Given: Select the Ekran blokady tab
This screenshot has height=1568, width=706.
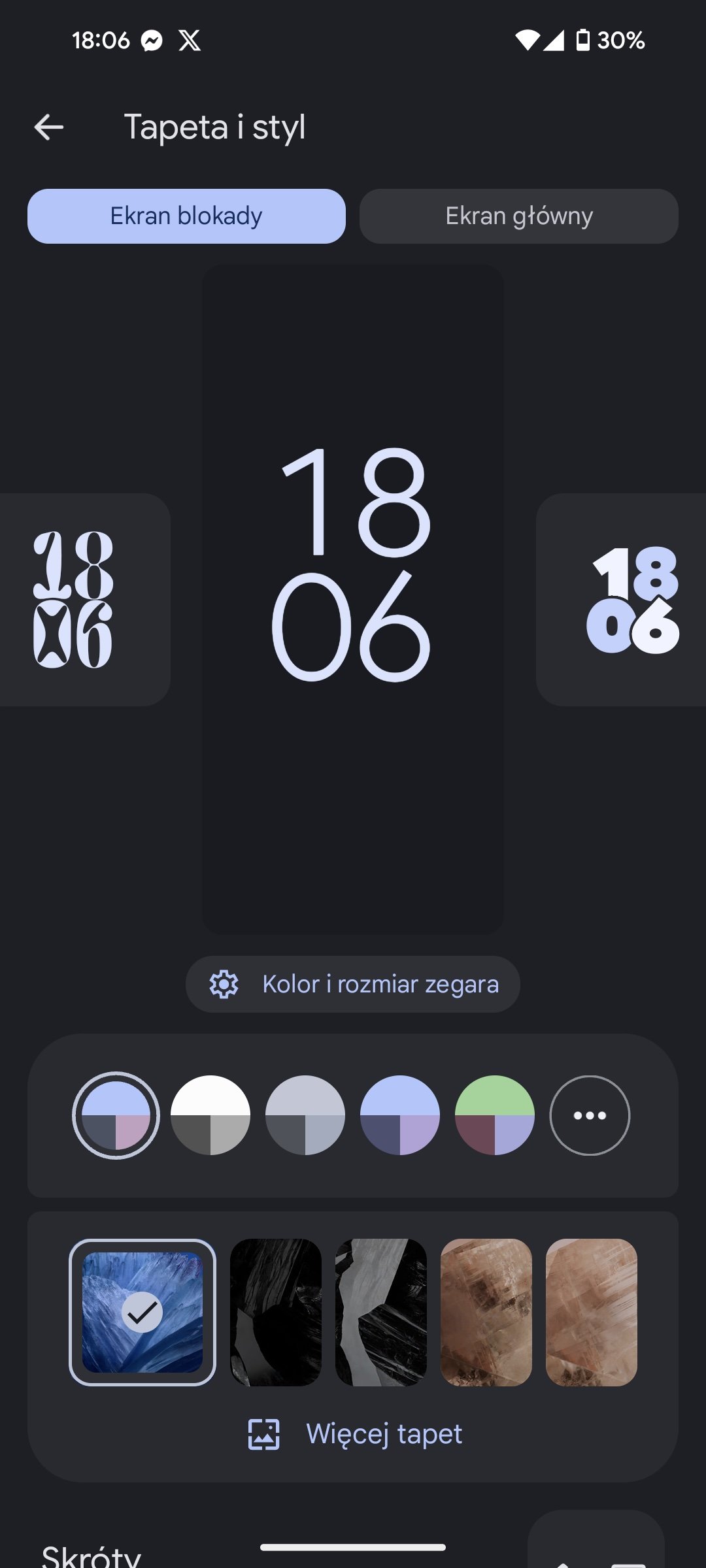Looking at the screenshot, I should 186,216.
